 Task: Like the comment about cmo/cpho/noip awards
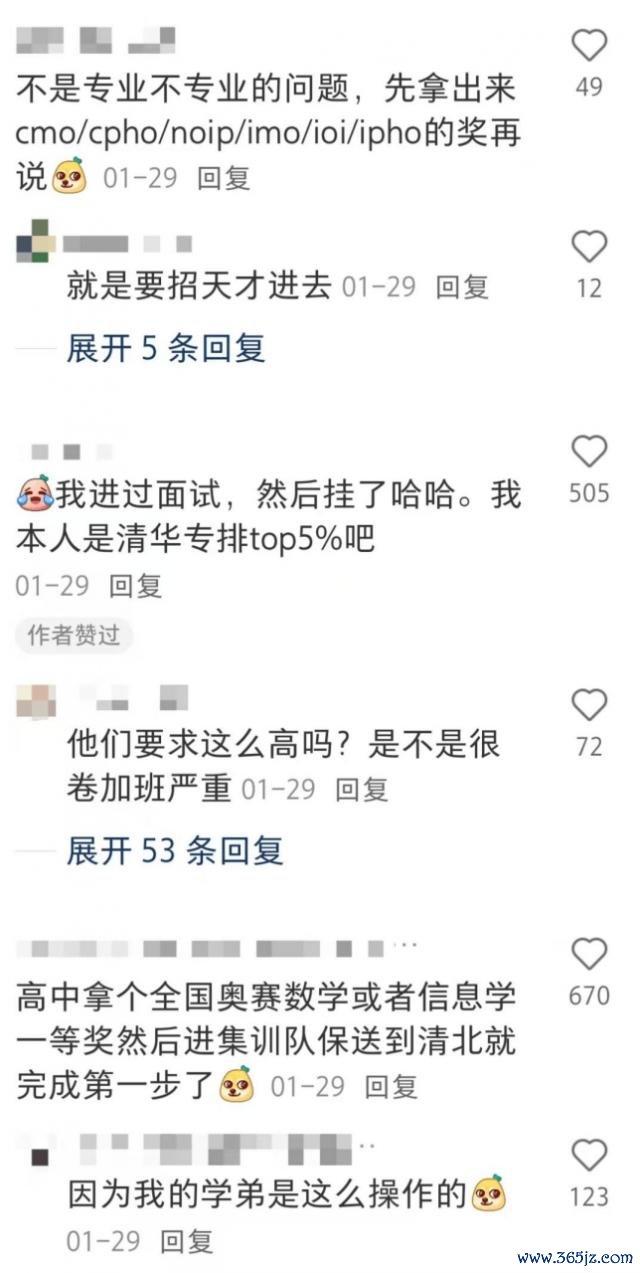click(589, 46)
